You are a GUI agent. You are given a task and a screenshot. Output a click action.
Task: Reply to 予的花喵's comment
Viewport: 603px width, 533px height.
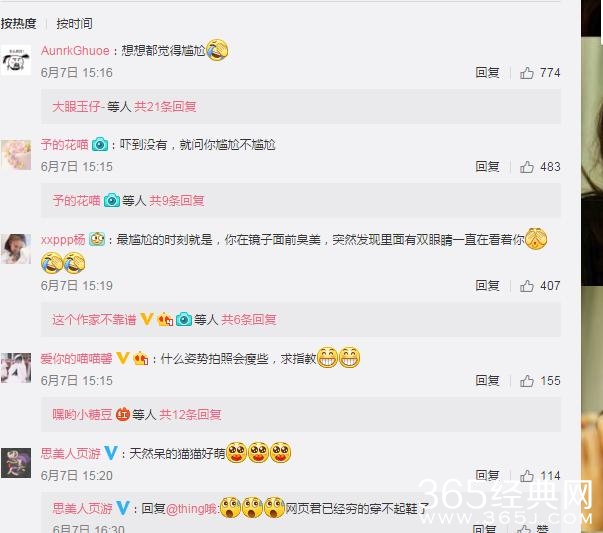pos(487,167)
